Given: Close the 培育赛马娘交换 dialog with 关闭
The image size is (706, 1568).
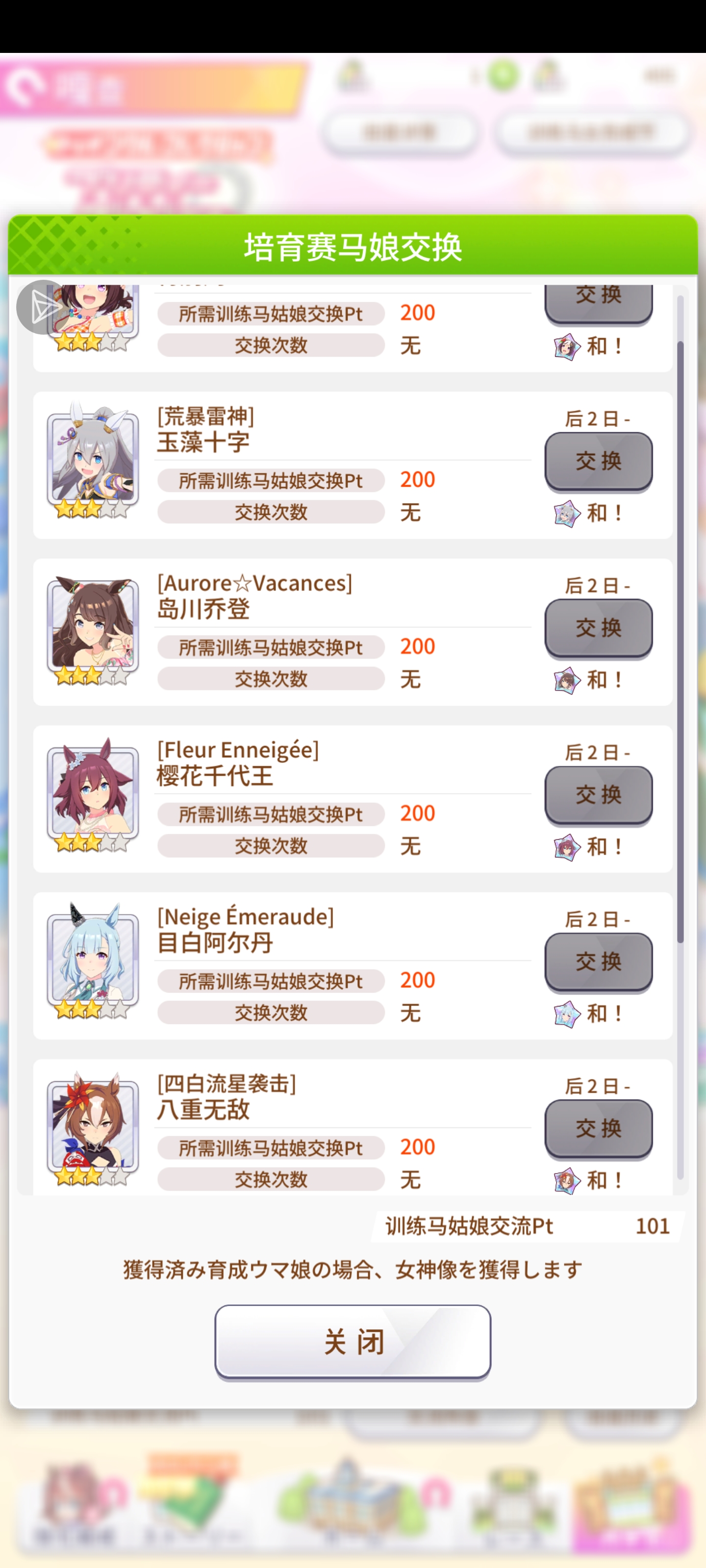Looking at the screenshot, I should pyautogui.click(x=353, y=1342).
